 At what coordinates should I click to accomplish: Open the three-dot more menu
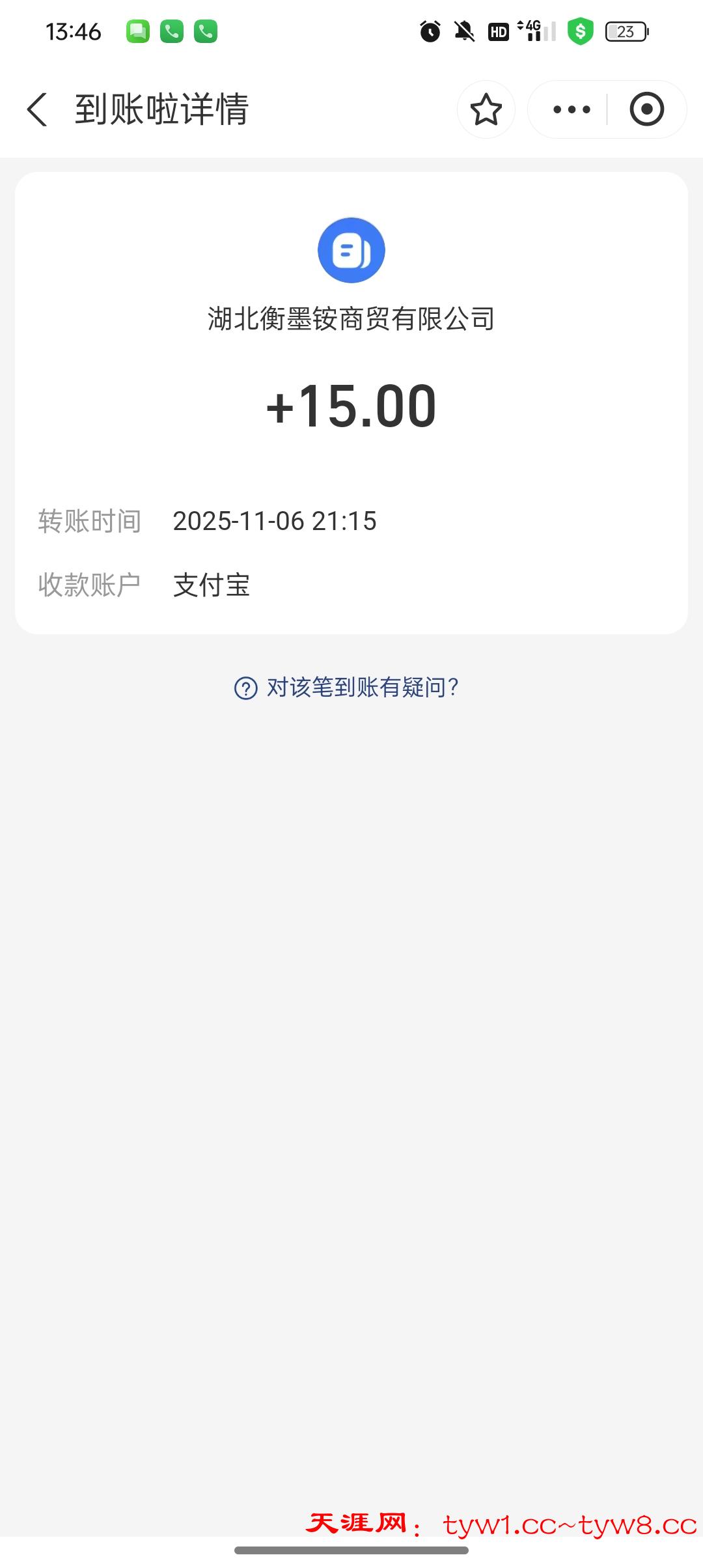point(571,109)
